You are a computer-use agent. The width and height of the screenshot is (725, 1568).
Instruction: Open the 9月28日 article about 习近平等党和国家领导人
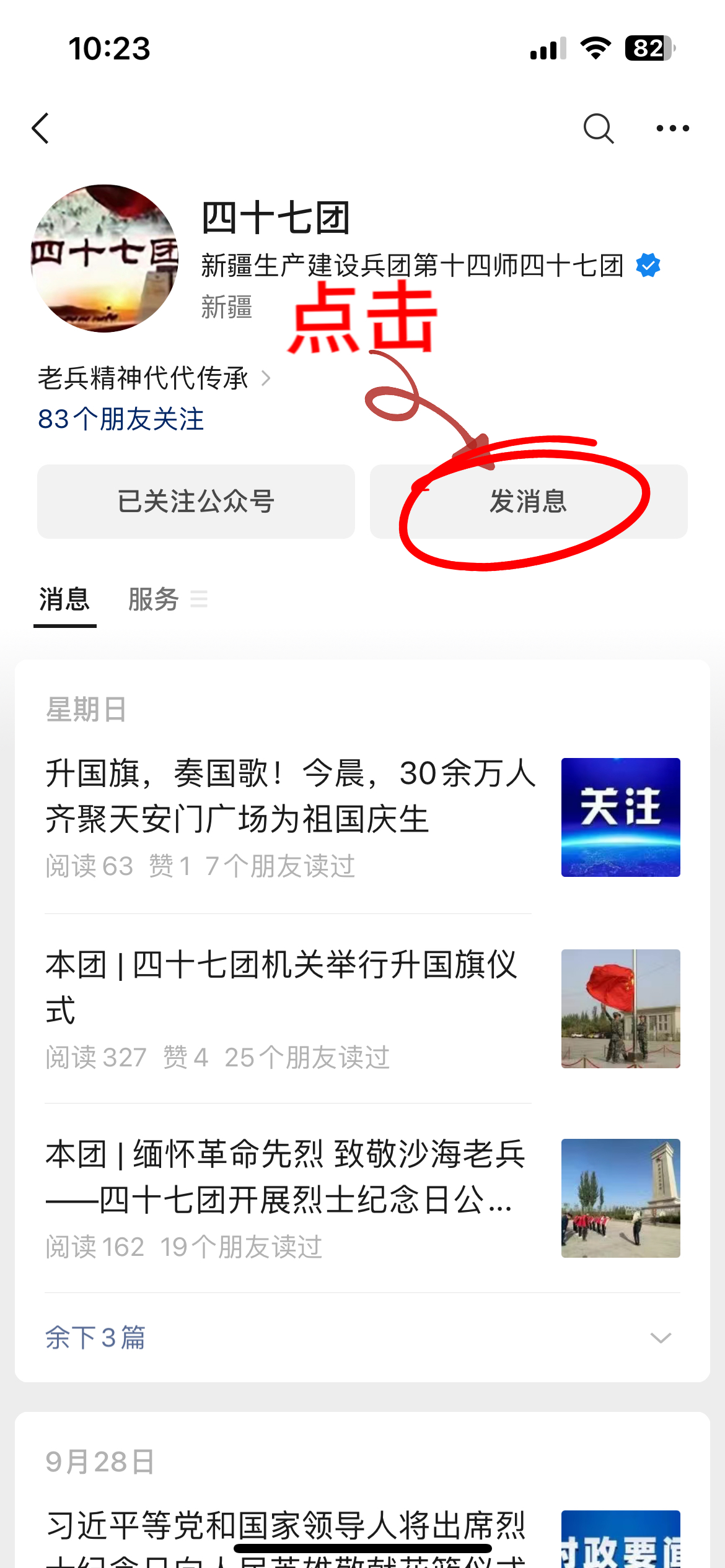(286, 1530)
